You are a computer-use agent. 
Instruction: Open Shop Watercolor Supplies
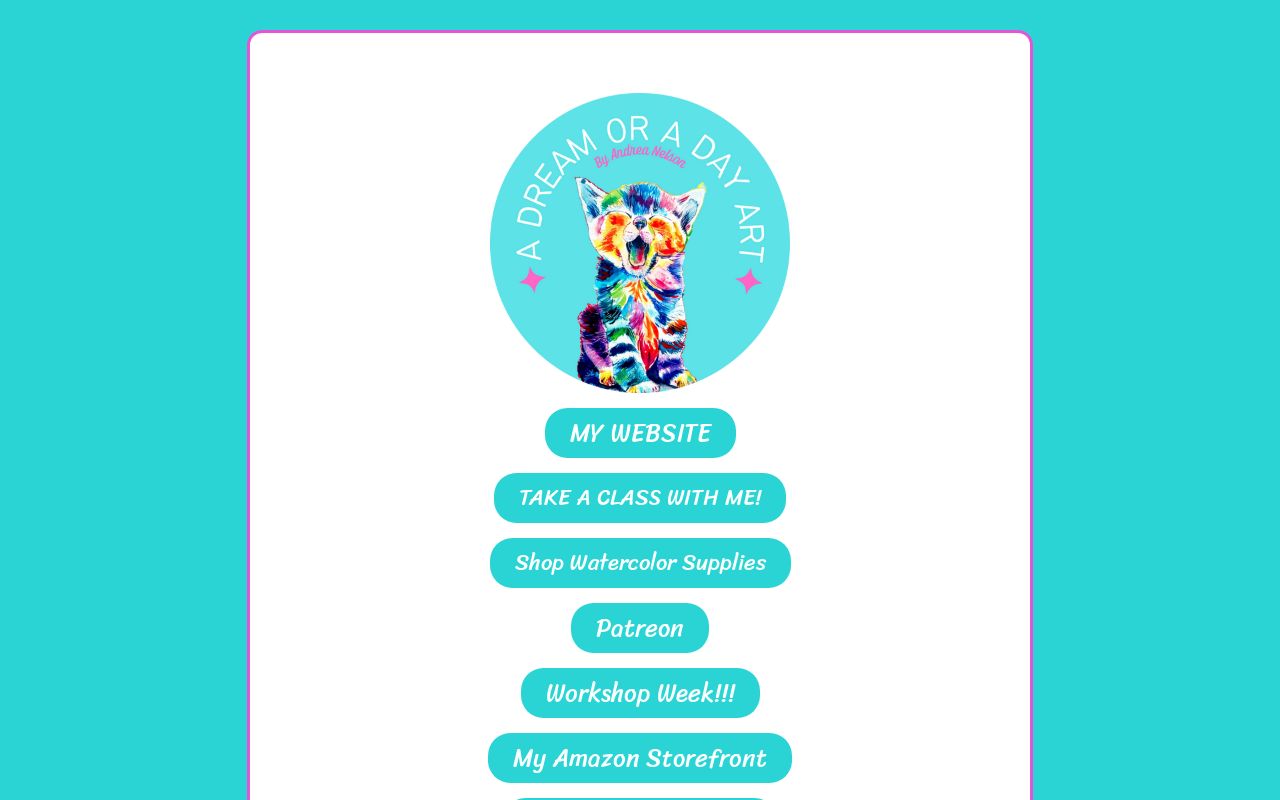click(640, 563)
